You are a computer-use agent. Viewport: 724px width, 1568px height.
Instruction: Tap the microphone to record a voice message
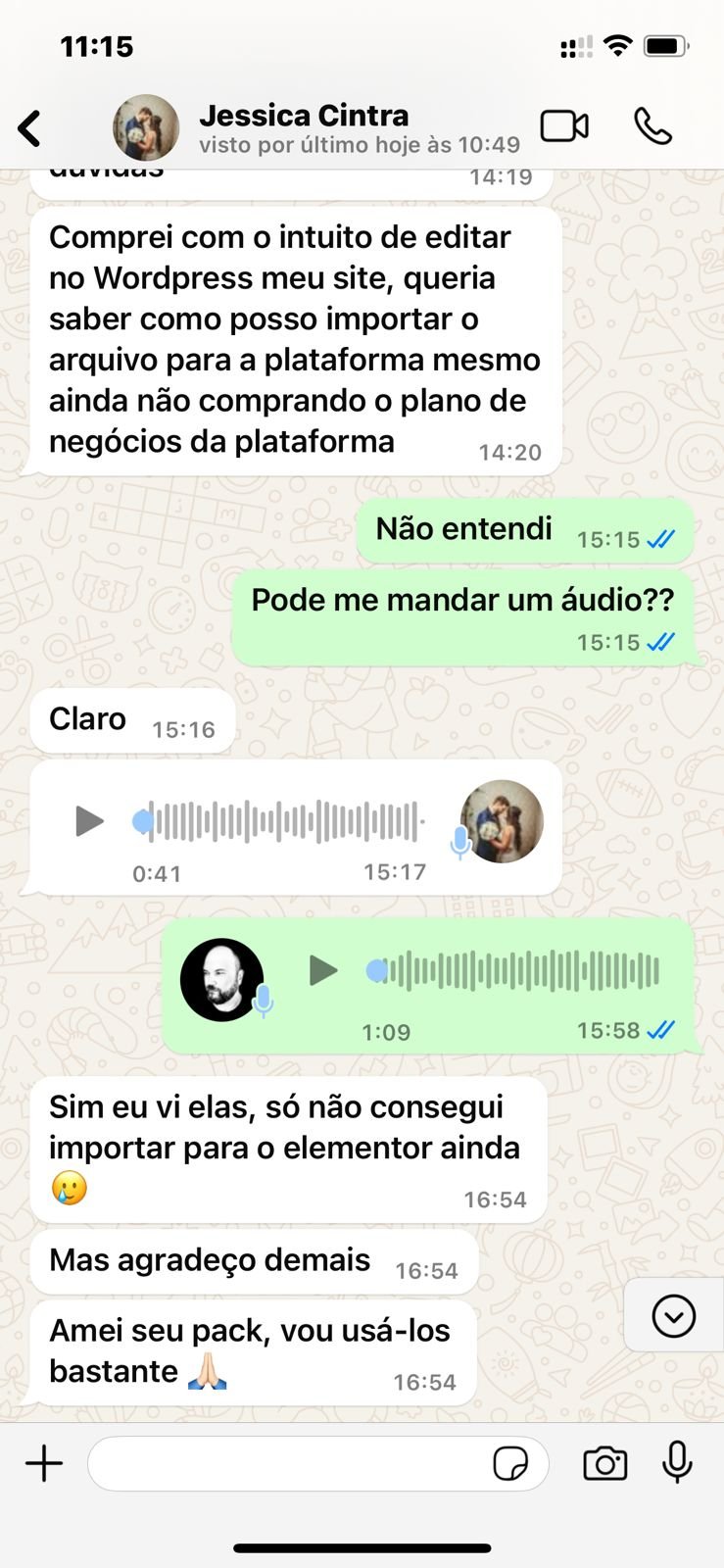677,1462
